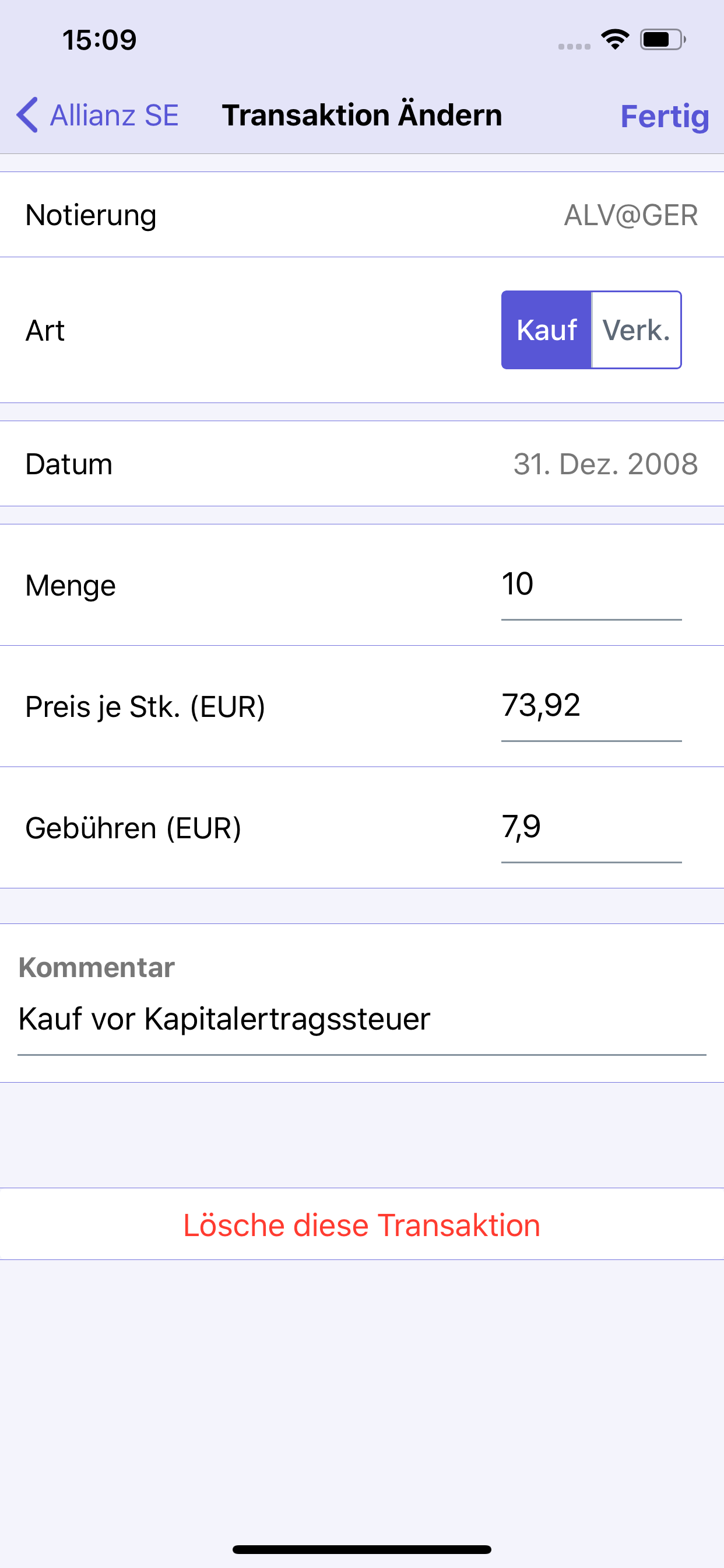Viewport: 724px width, 1568px height.
Task: Tap Lösche diese Transaktion
Action: 362,1224
